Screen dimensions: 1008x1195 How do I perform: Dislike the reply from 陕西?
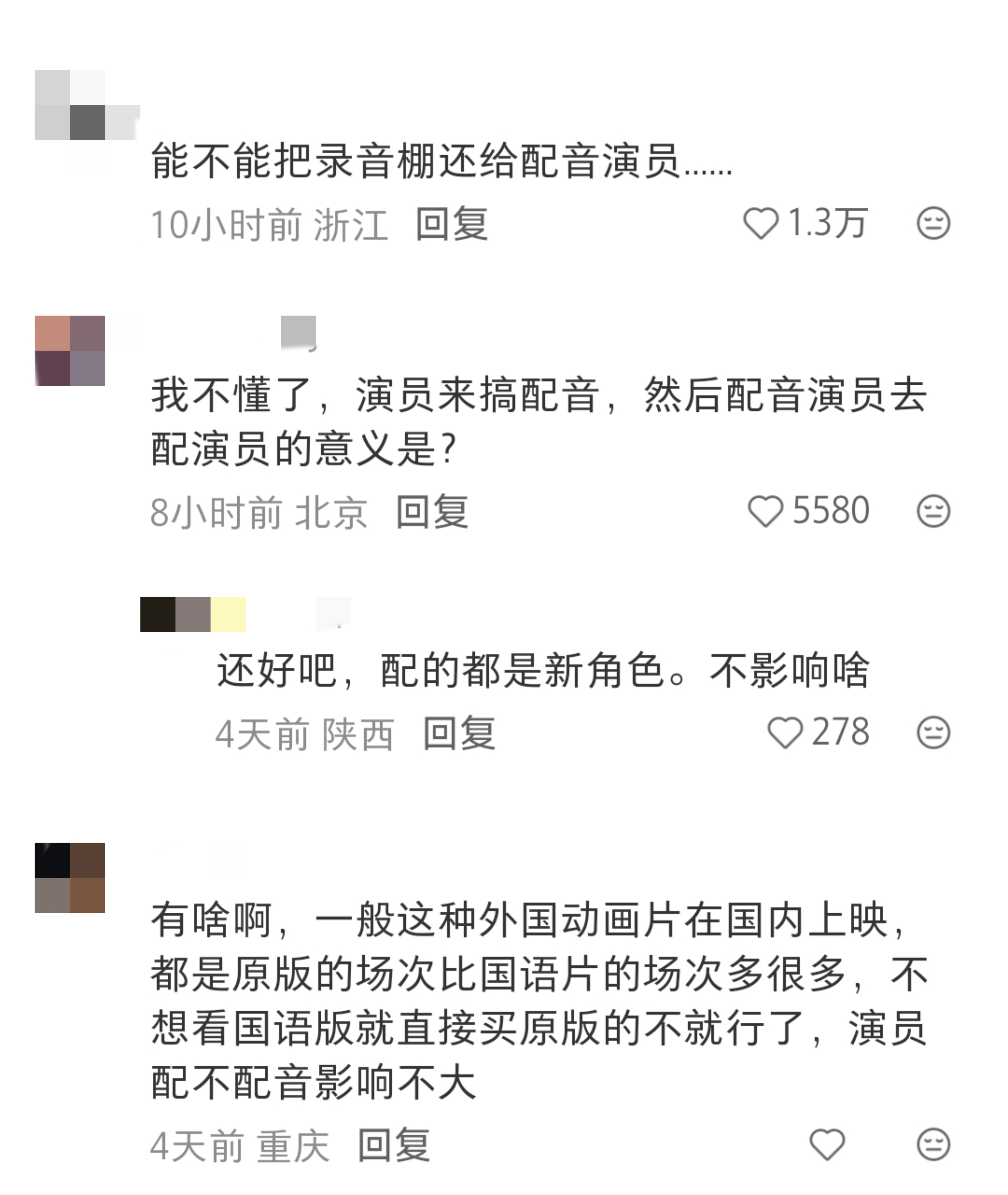933,732
